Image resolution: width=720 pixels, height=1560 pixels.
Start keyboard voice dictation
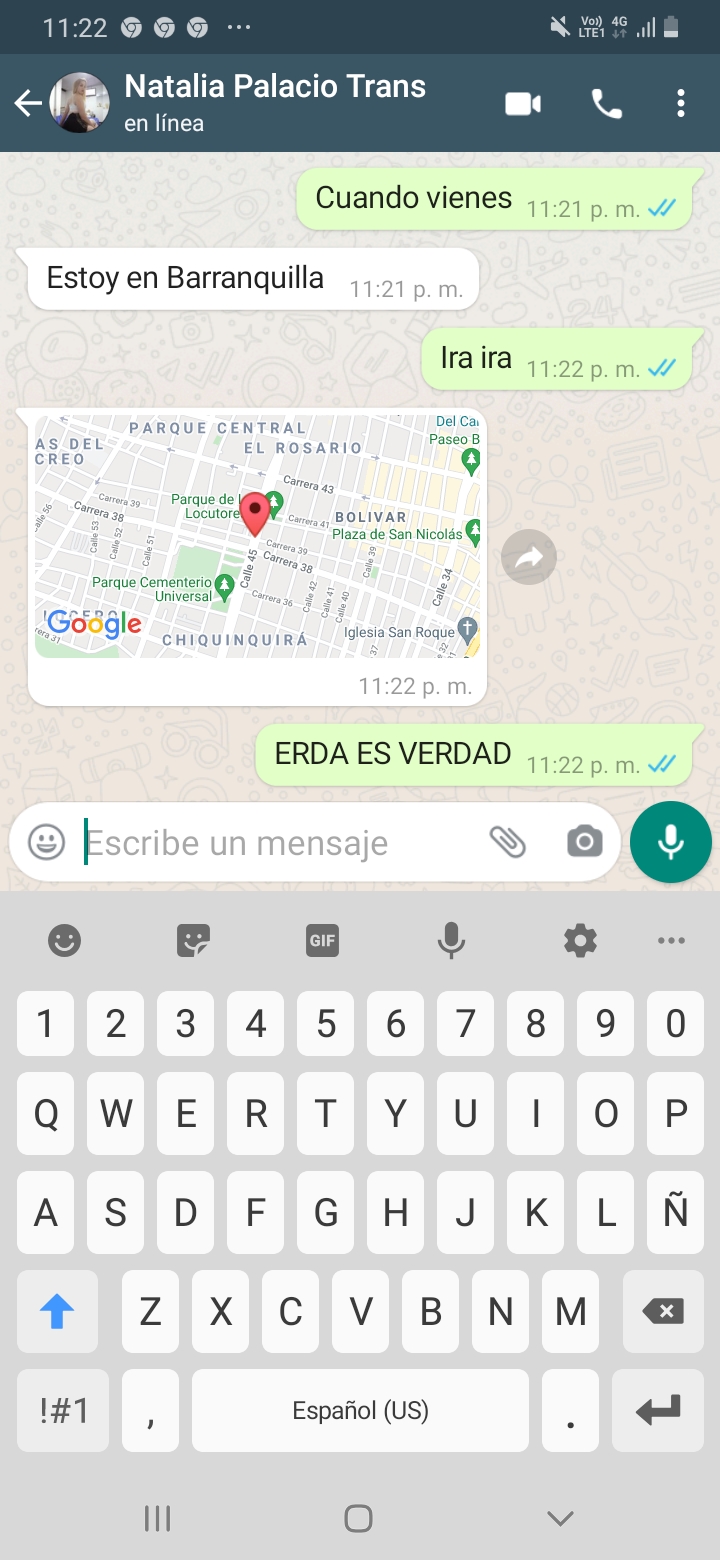451,940
